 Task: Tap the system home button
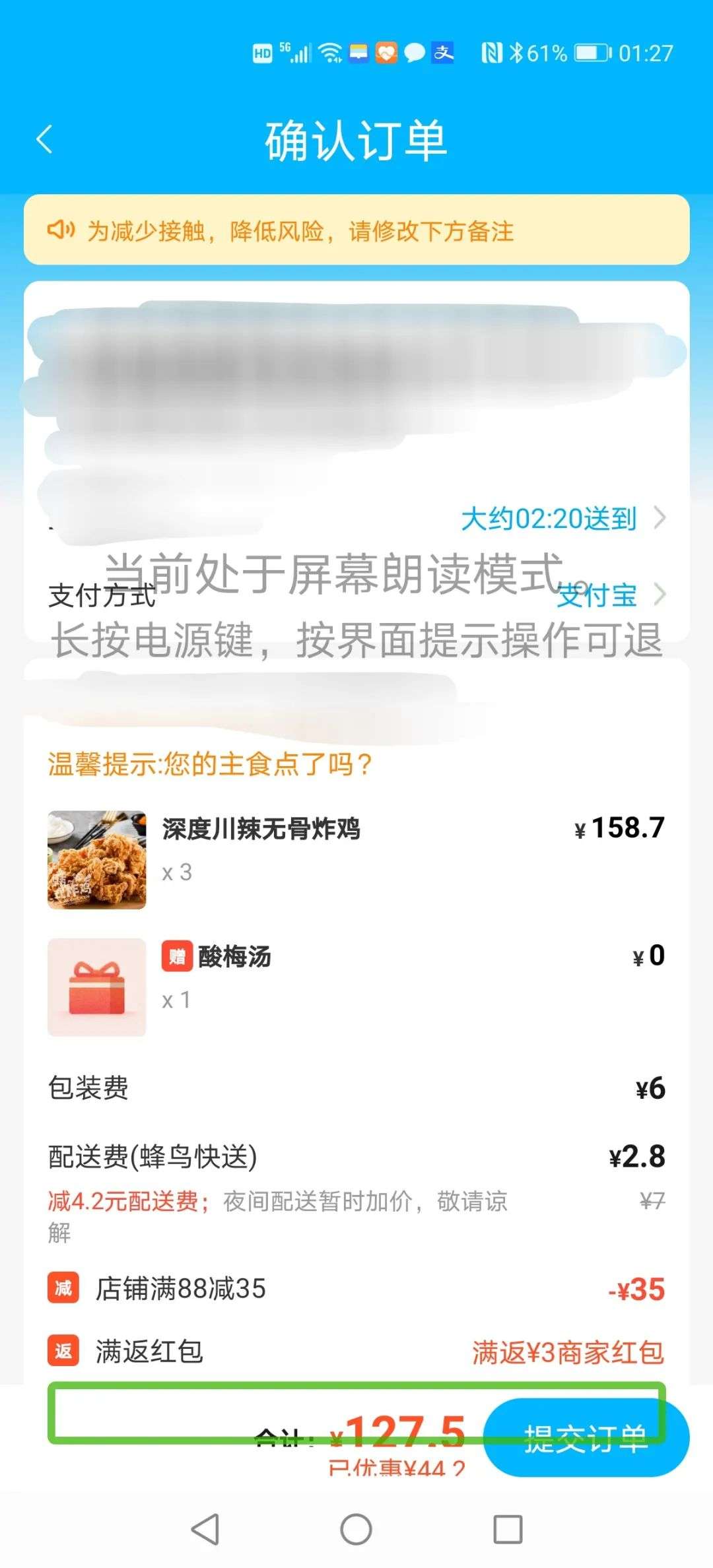(356, 1530)
